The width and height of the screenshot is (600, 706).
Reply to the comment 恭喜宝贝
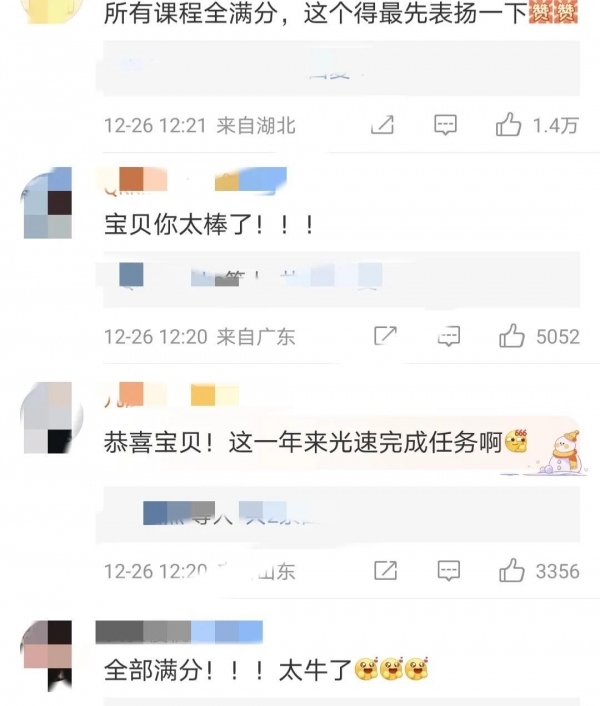[449, 571]
